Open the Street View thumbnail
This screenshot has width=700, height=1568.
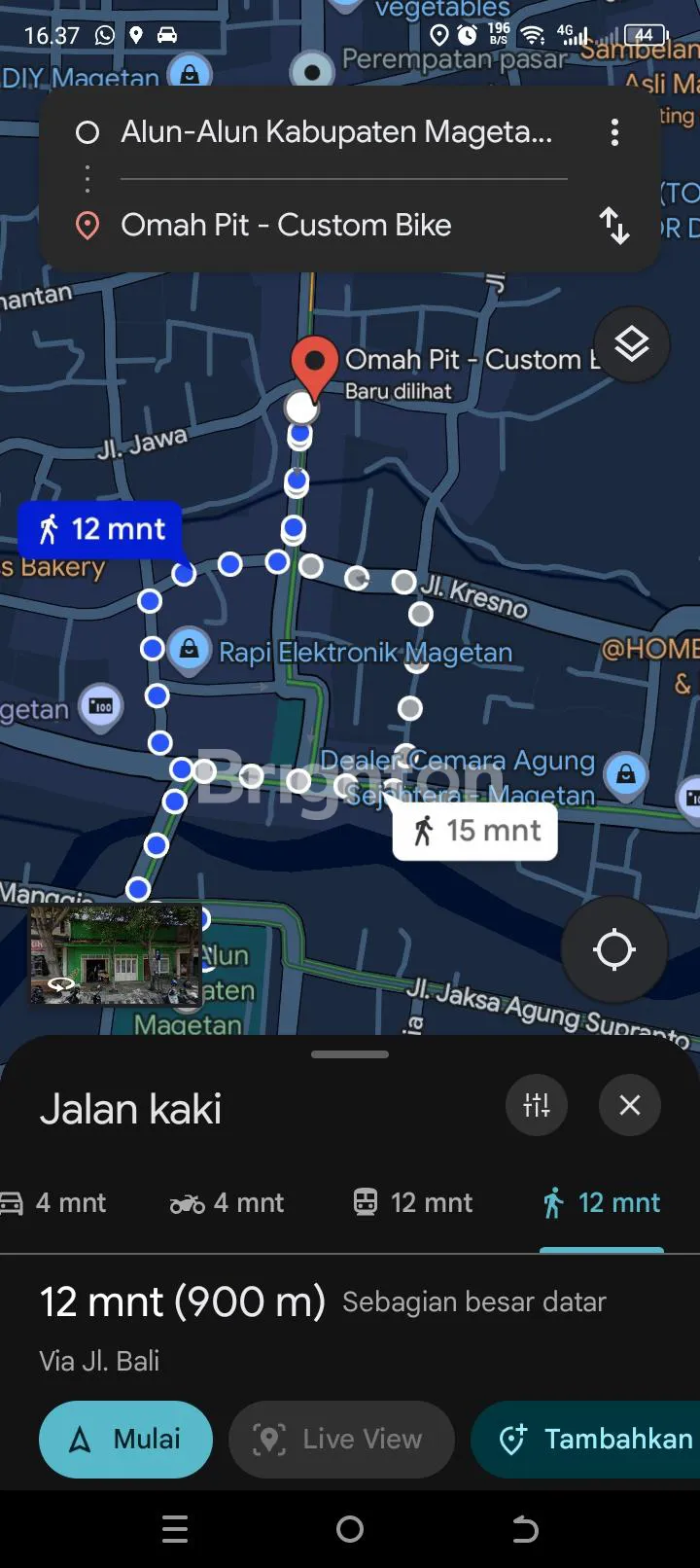(116, 954)
